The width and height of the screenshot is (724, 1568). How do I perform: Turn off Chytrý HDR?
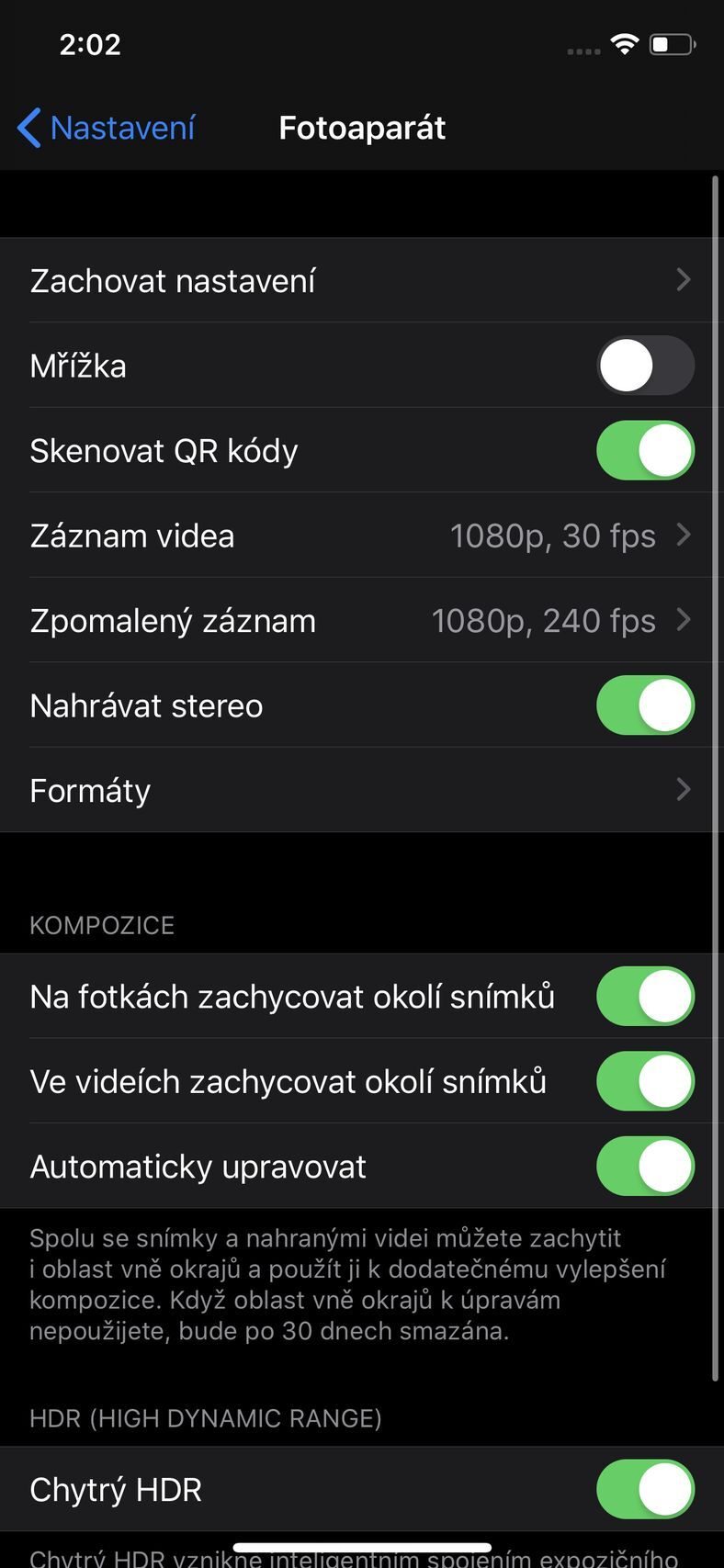645,1489
